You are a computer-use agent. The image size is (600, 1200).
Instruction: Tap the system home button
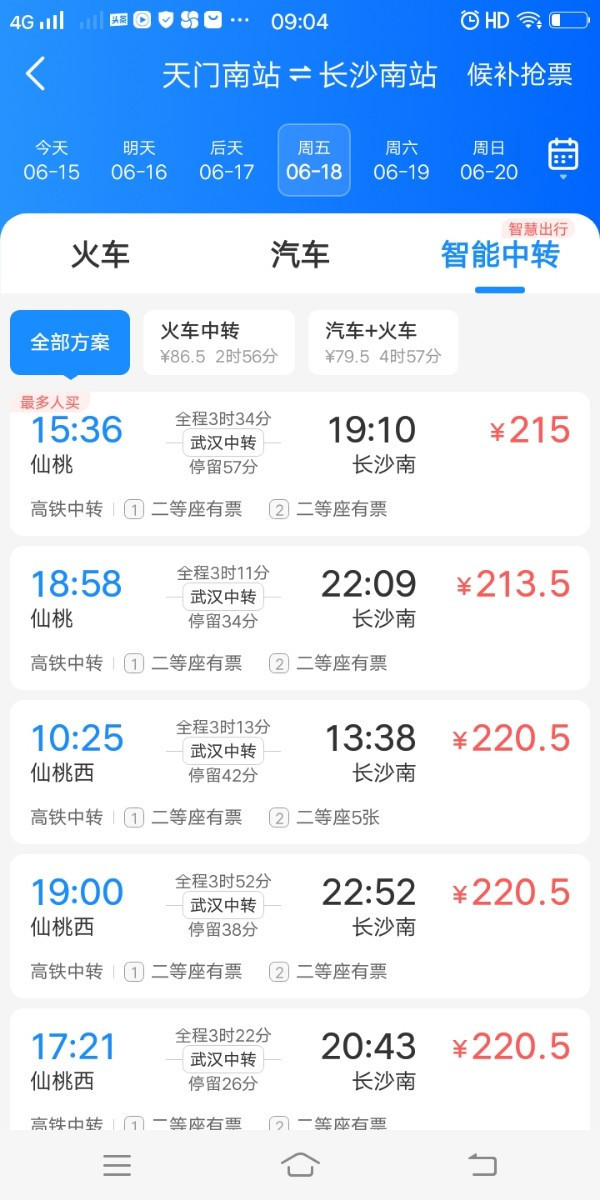pyautogui.click(x=300, y=1164)
